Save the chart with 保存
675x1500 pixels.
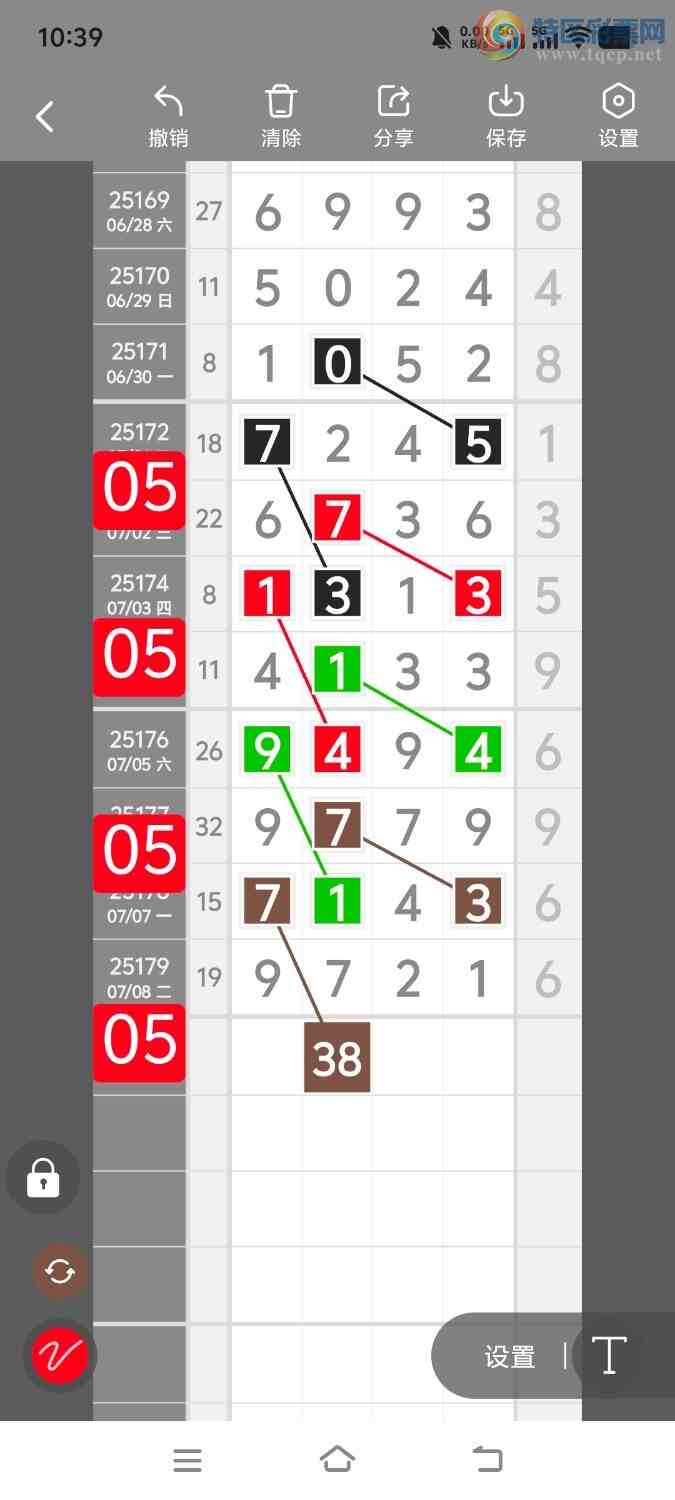[x=506, y=117]
